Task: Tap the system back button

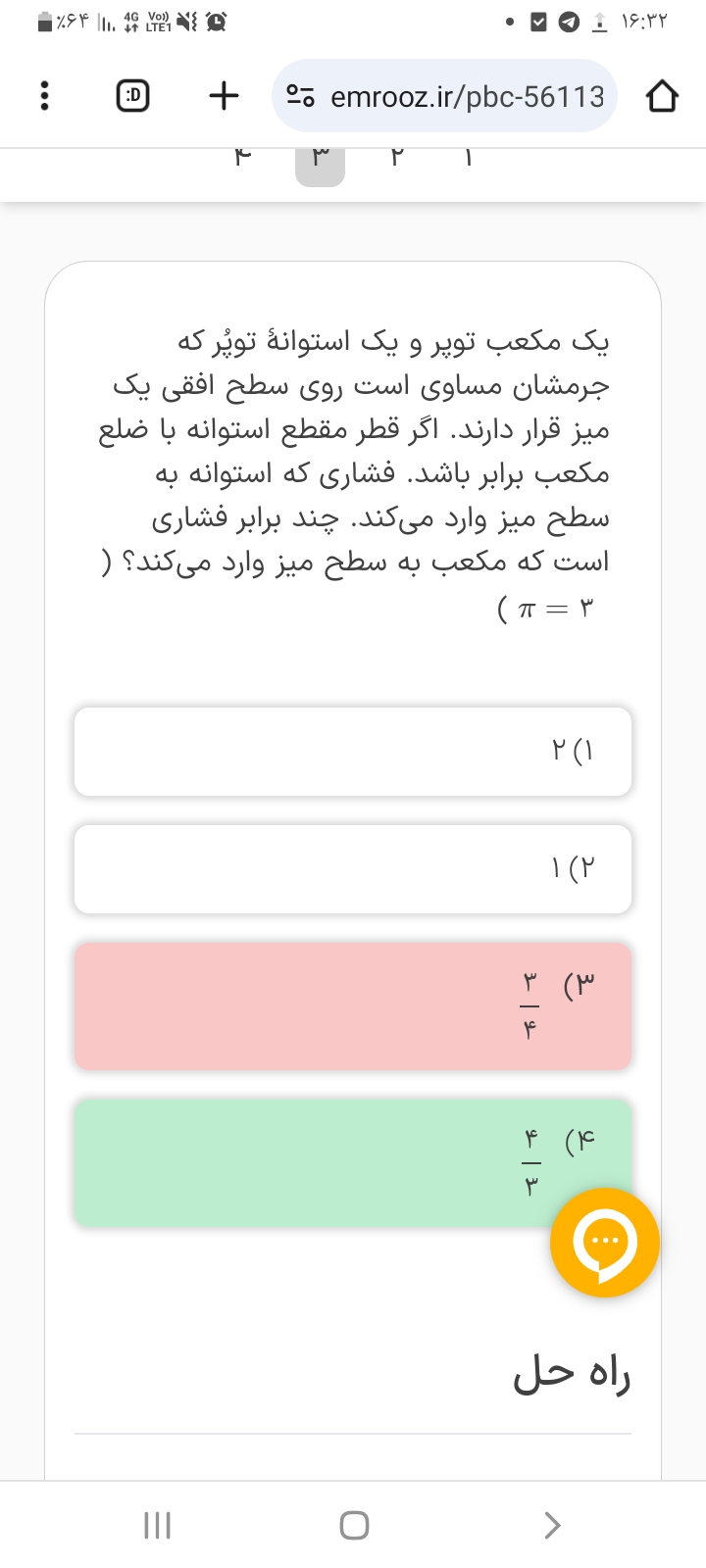Action: pos(552,1525)
